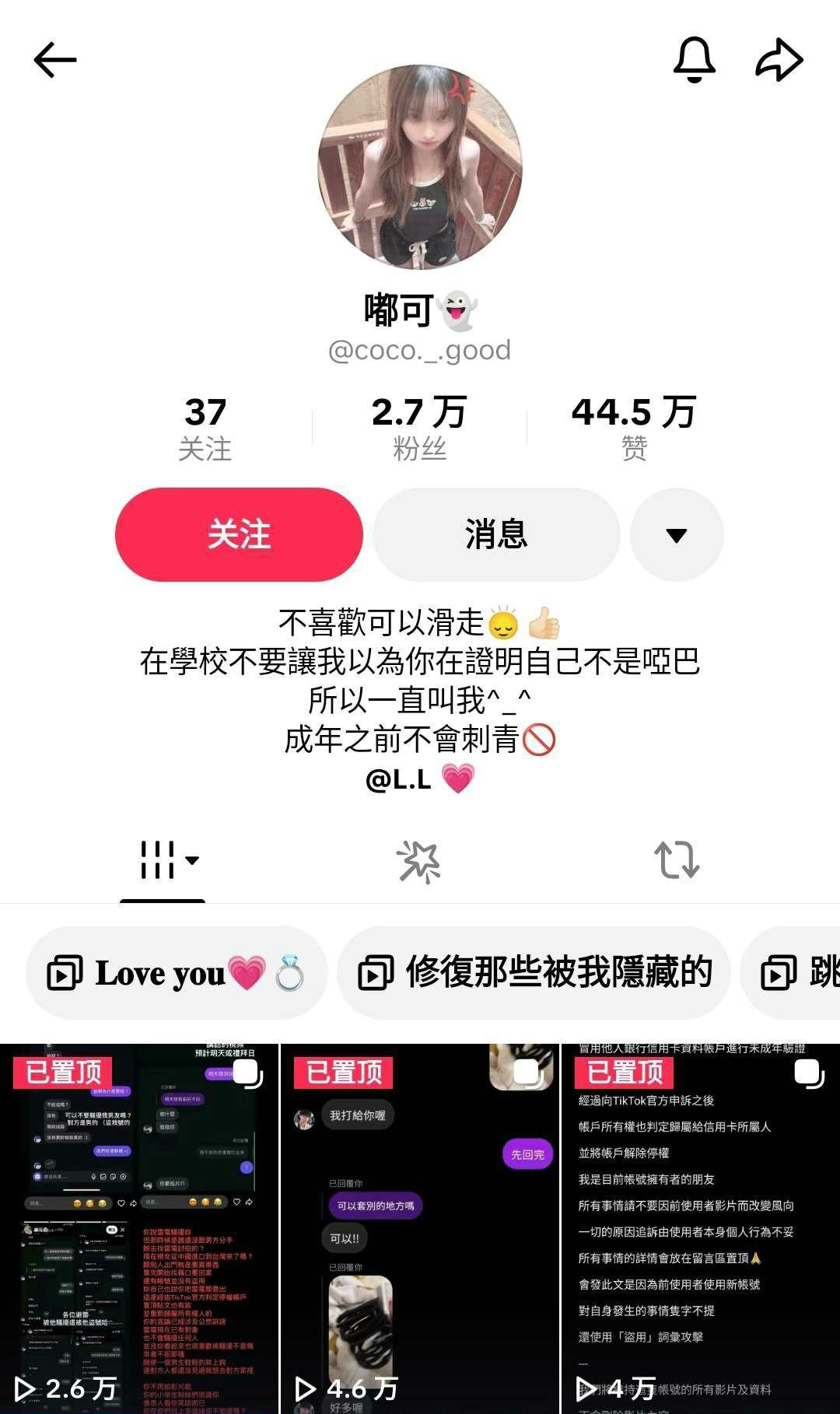Open pinned video with 4.6 万 views
The image size is (840, 1414).
coord(420,1229)
